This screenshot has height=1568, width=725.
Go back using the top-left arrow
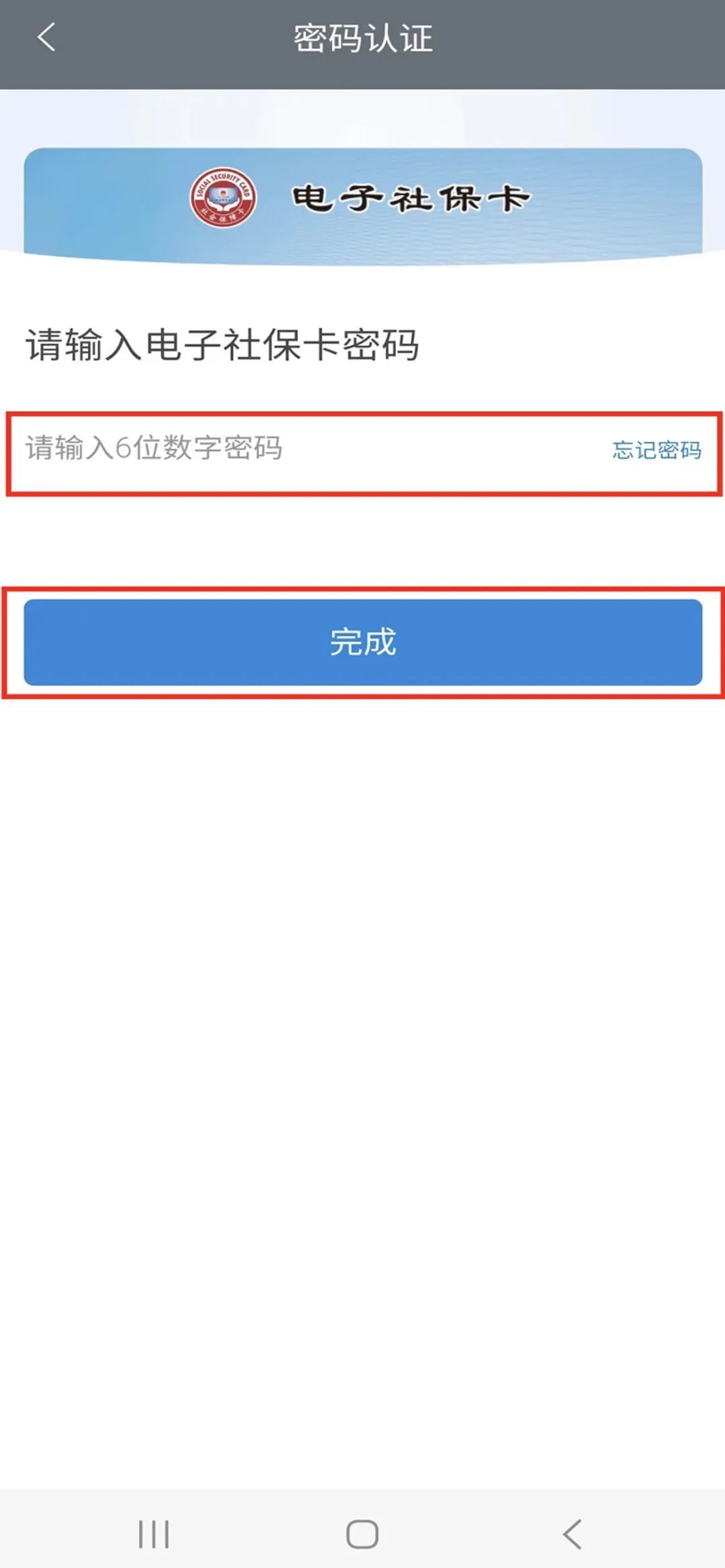click(x=46, y=38)
